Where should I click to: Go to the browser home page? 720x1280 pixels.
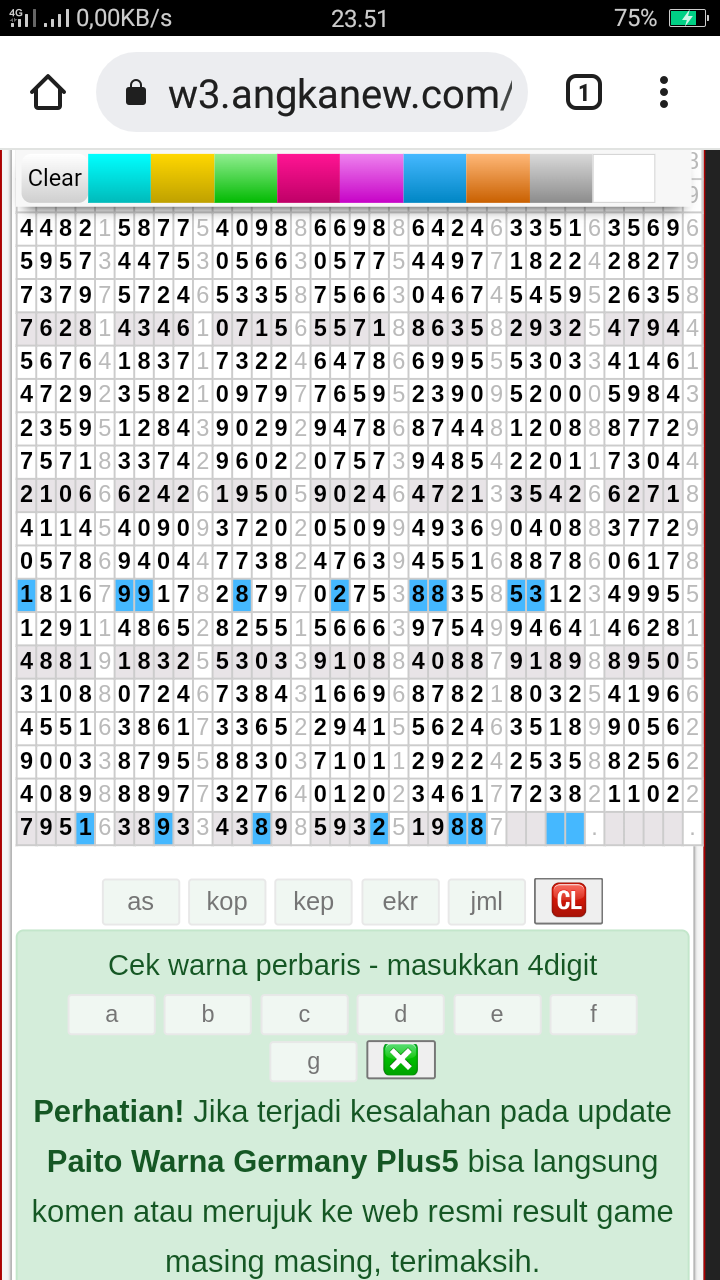tap(48, 93)
